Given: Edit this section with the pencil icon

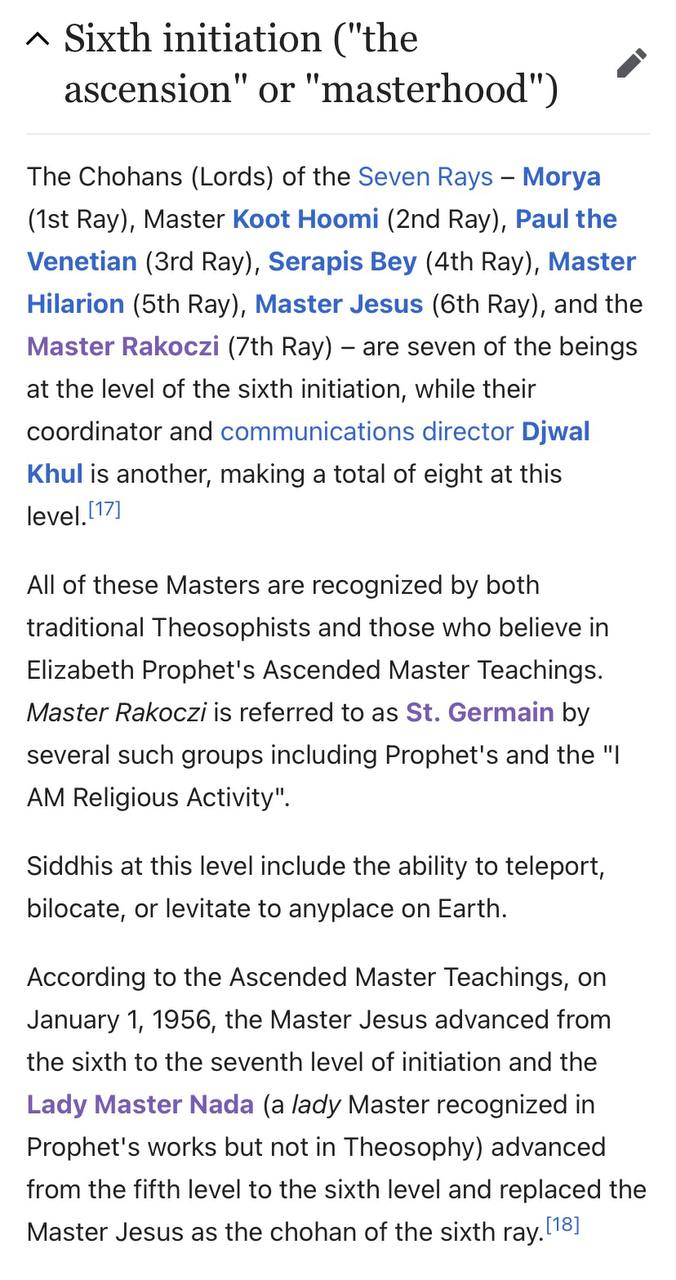Looking at the screenshot, I should [x=632, y=64].
